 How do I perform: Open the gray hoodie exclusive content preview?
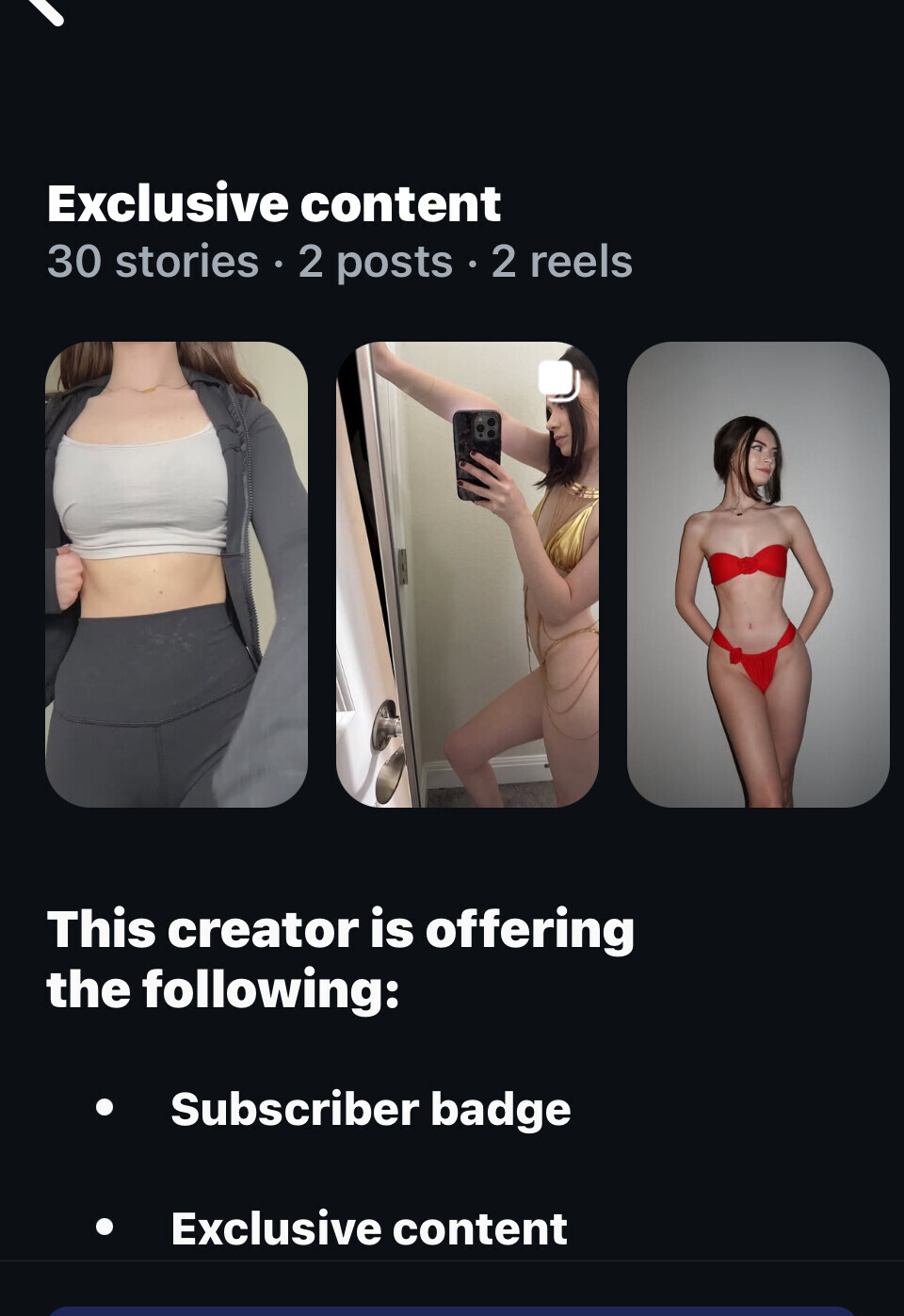176,574
